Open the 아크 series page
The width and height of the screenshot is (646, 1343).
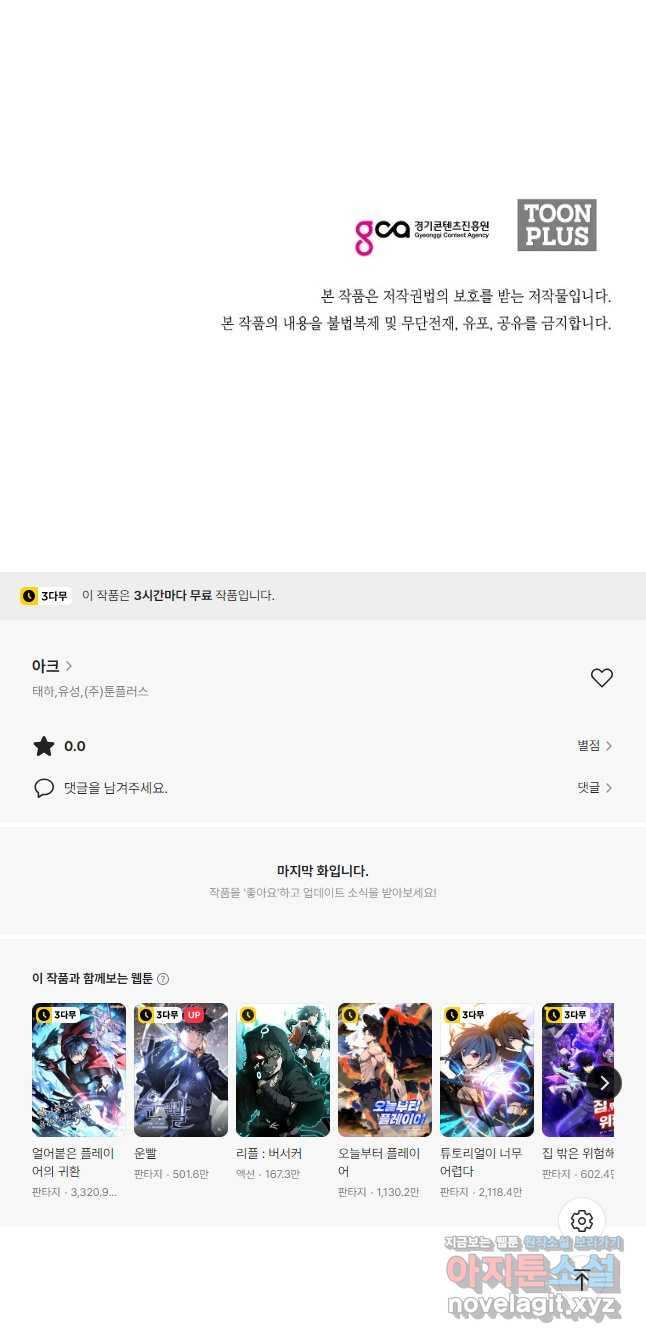point(52,666)
